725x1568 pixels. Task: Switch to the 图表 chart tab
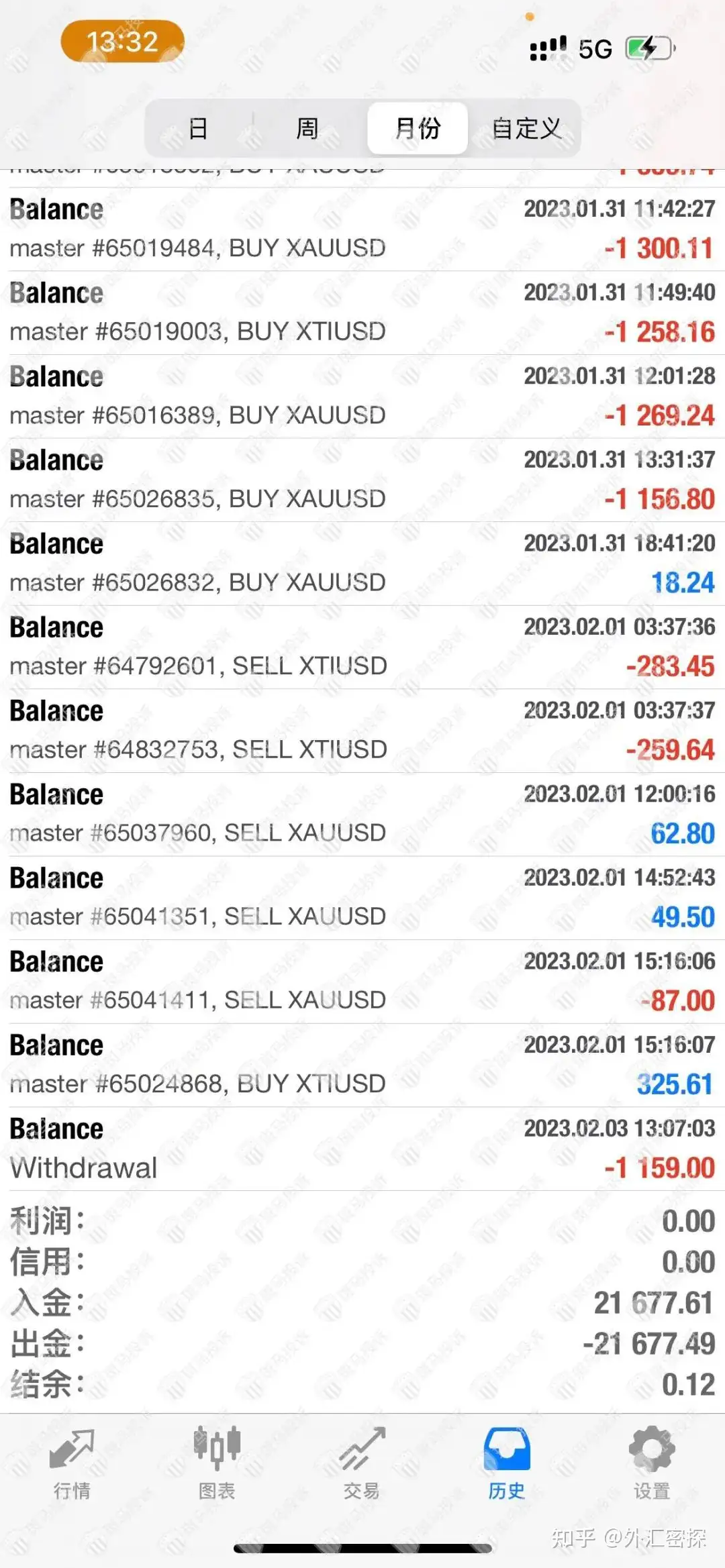point(217,1463)
